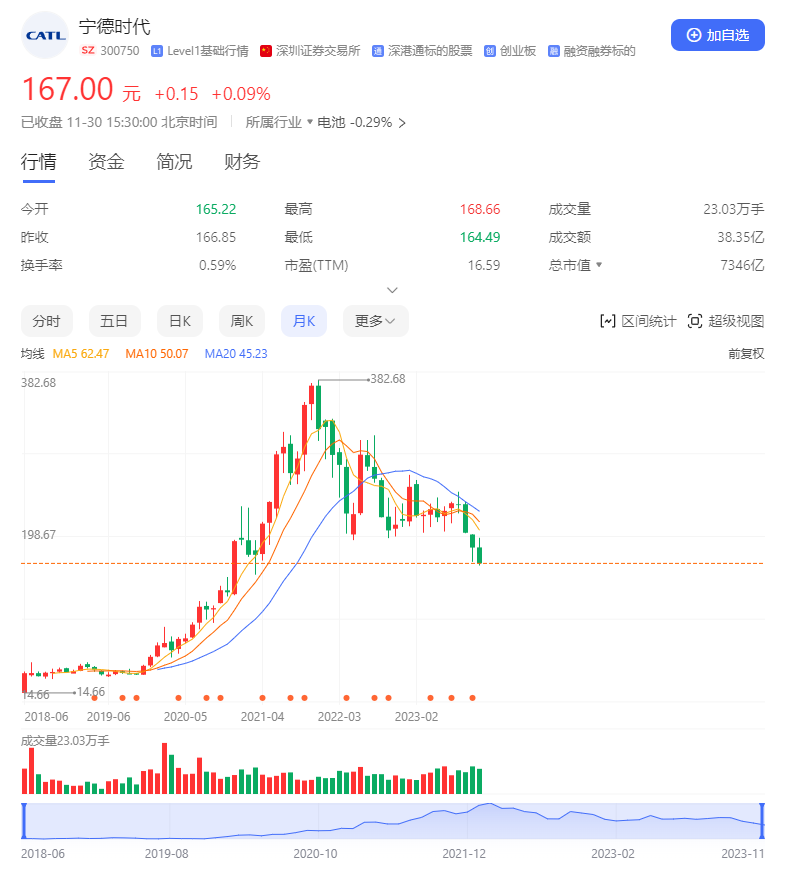The width and height of the screenshot is (786, 875).
Task: Switch chart to 五日 view
Action: (x=114, y=321)
